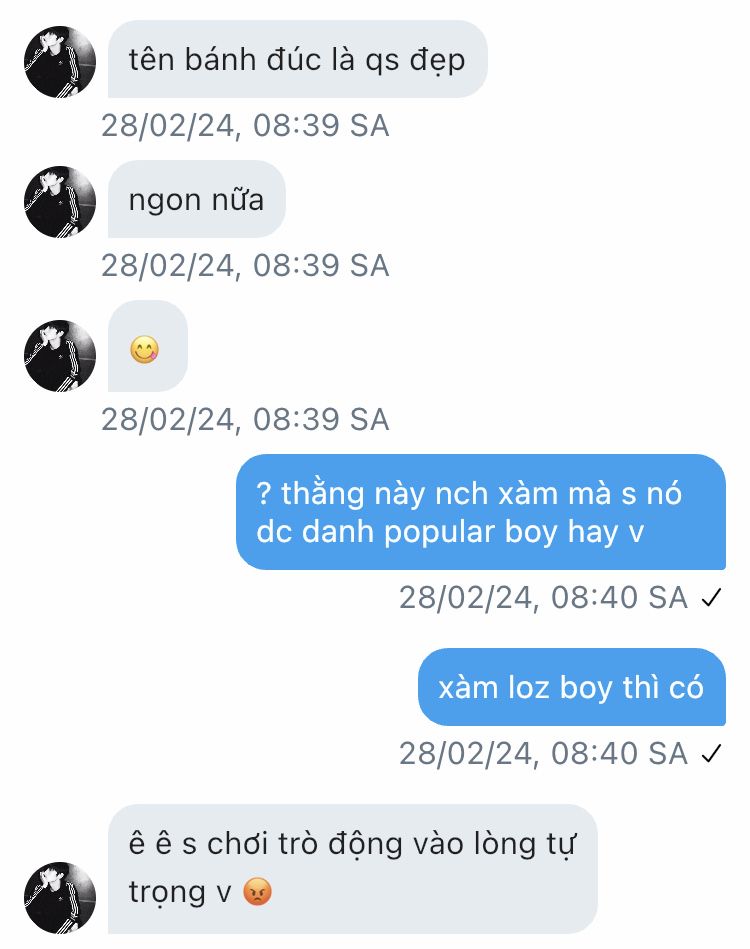Viewport: 750px width, 949px height.
Task: View profile from avatar beside emoji message
Action: (60, 355)
